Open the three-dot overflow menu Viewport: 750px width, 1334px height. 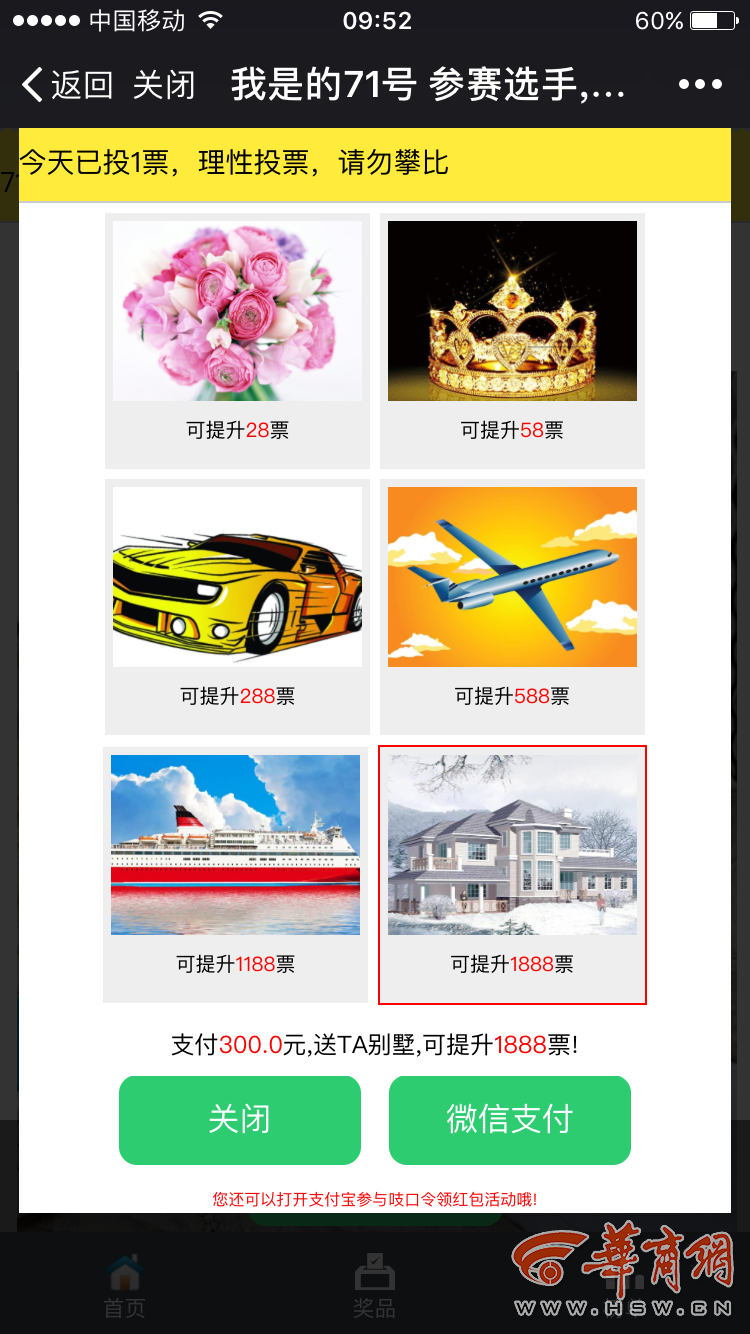click(x=700, y=85)
